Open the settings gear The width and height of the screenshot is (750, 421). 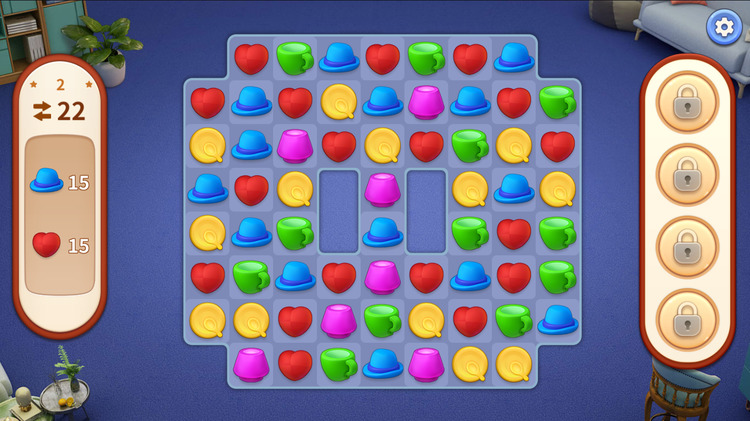[x=721, y=27]
